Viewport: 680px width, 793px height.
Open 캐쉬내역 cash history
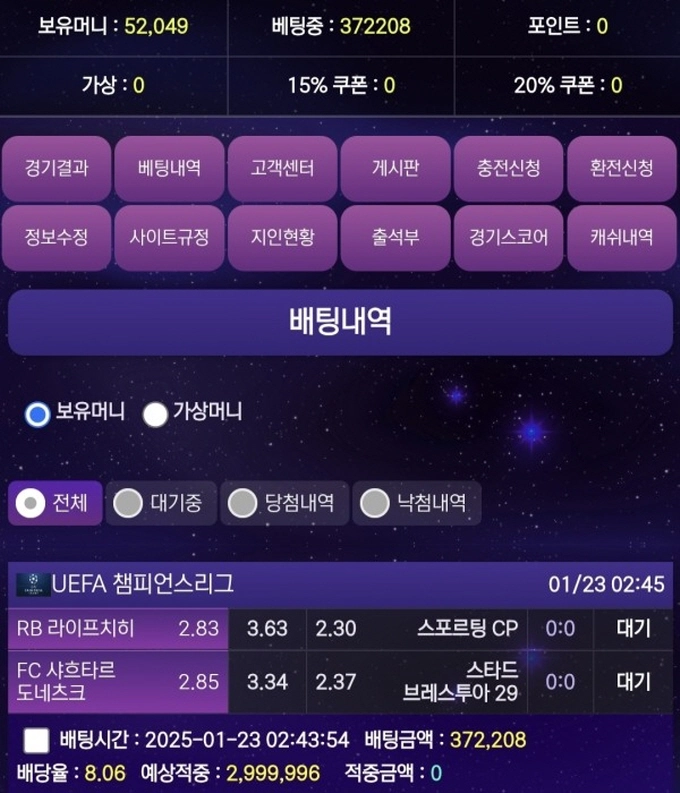pos(621,238)
